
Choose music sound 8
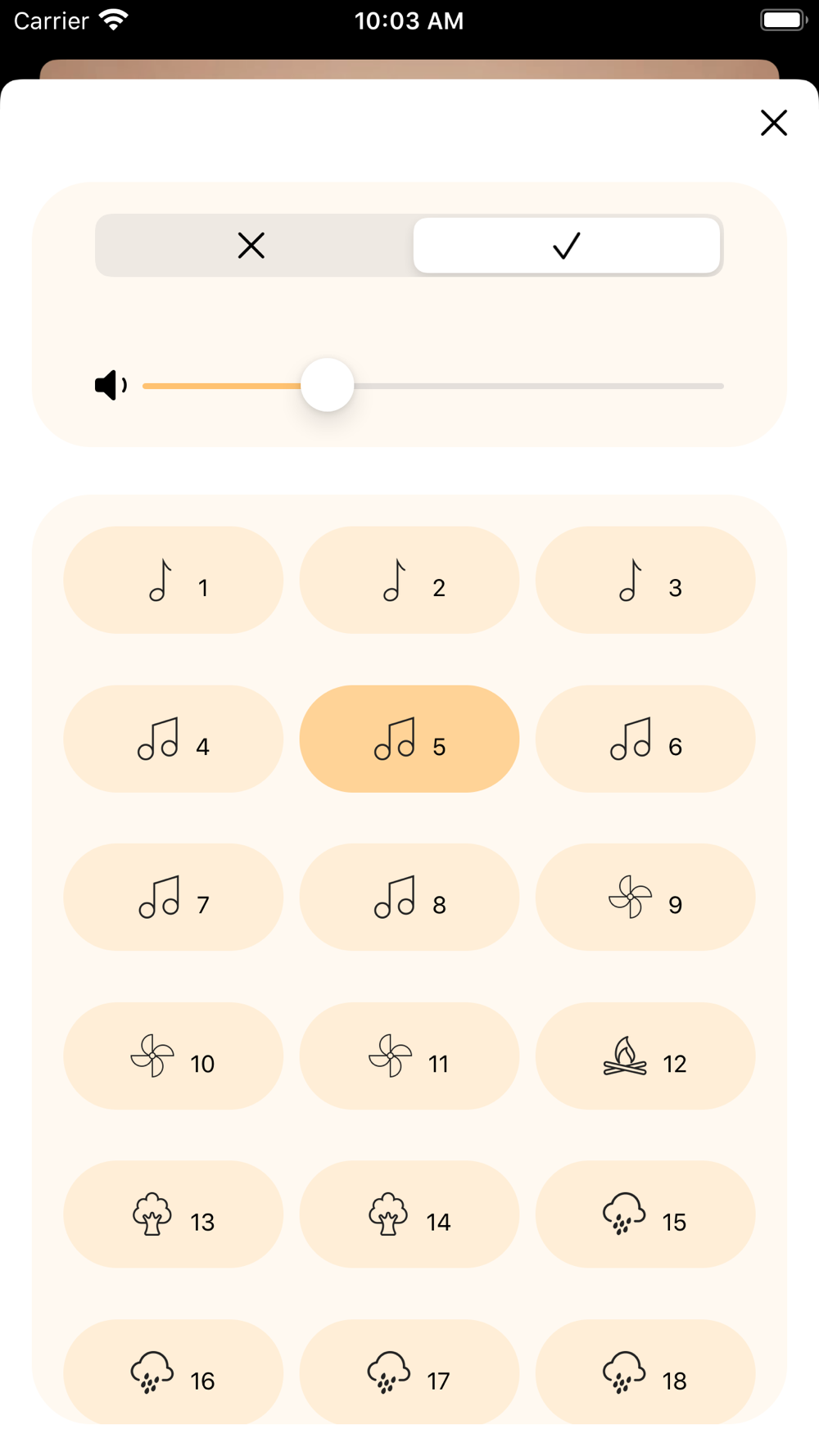(x=409, y=898)
